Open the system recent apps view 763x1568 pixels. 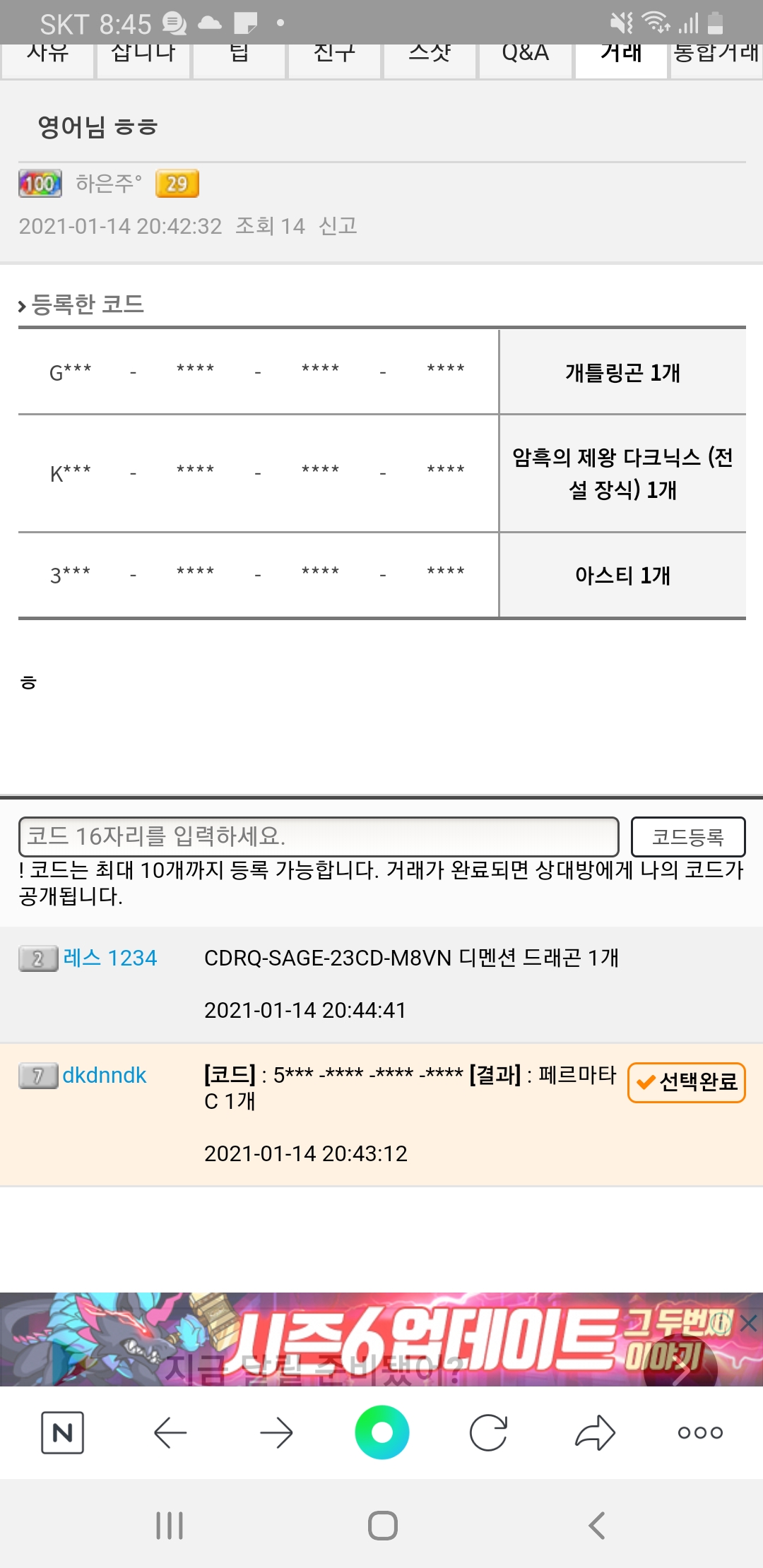coord(170,1526)
